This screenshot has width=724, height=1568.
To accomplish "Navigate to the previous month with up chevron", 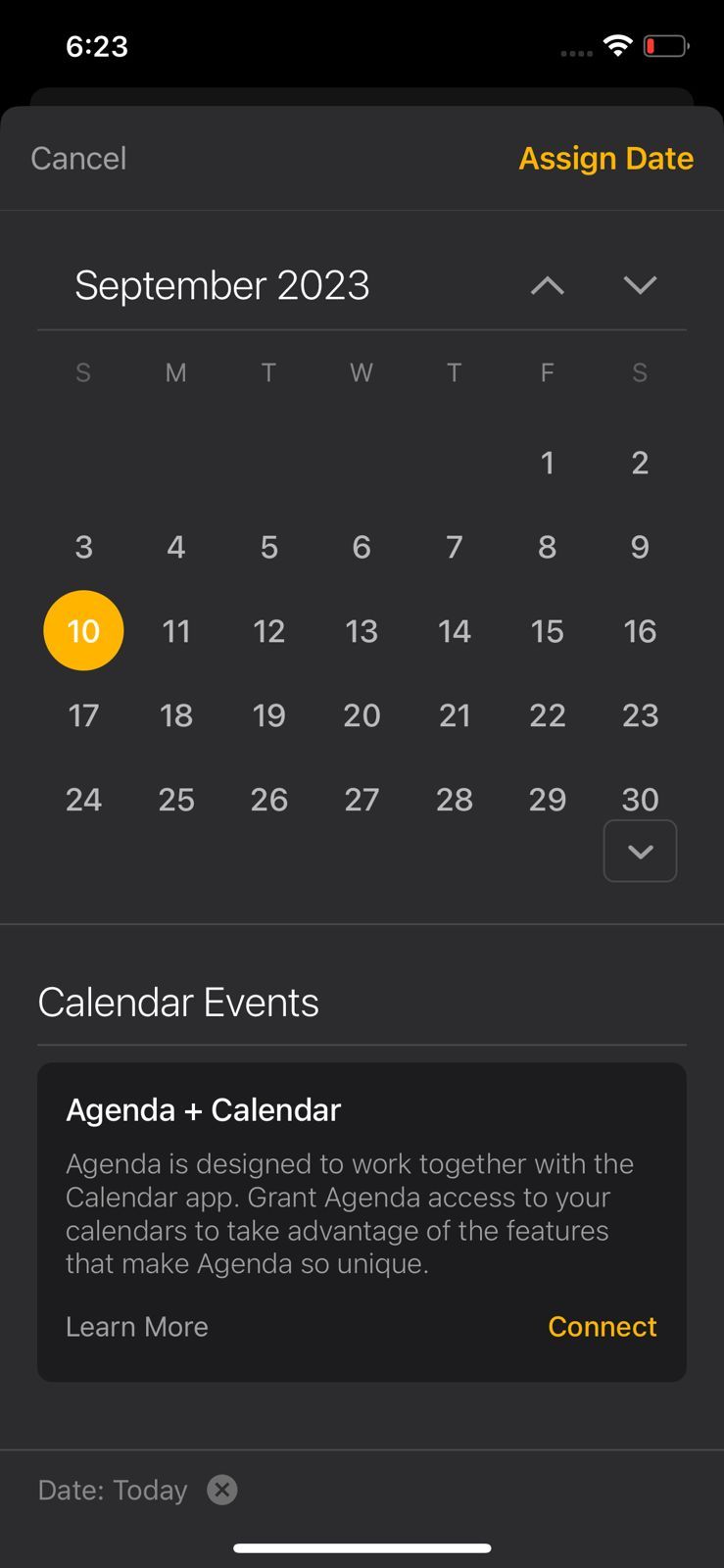I will coord(548,285).
